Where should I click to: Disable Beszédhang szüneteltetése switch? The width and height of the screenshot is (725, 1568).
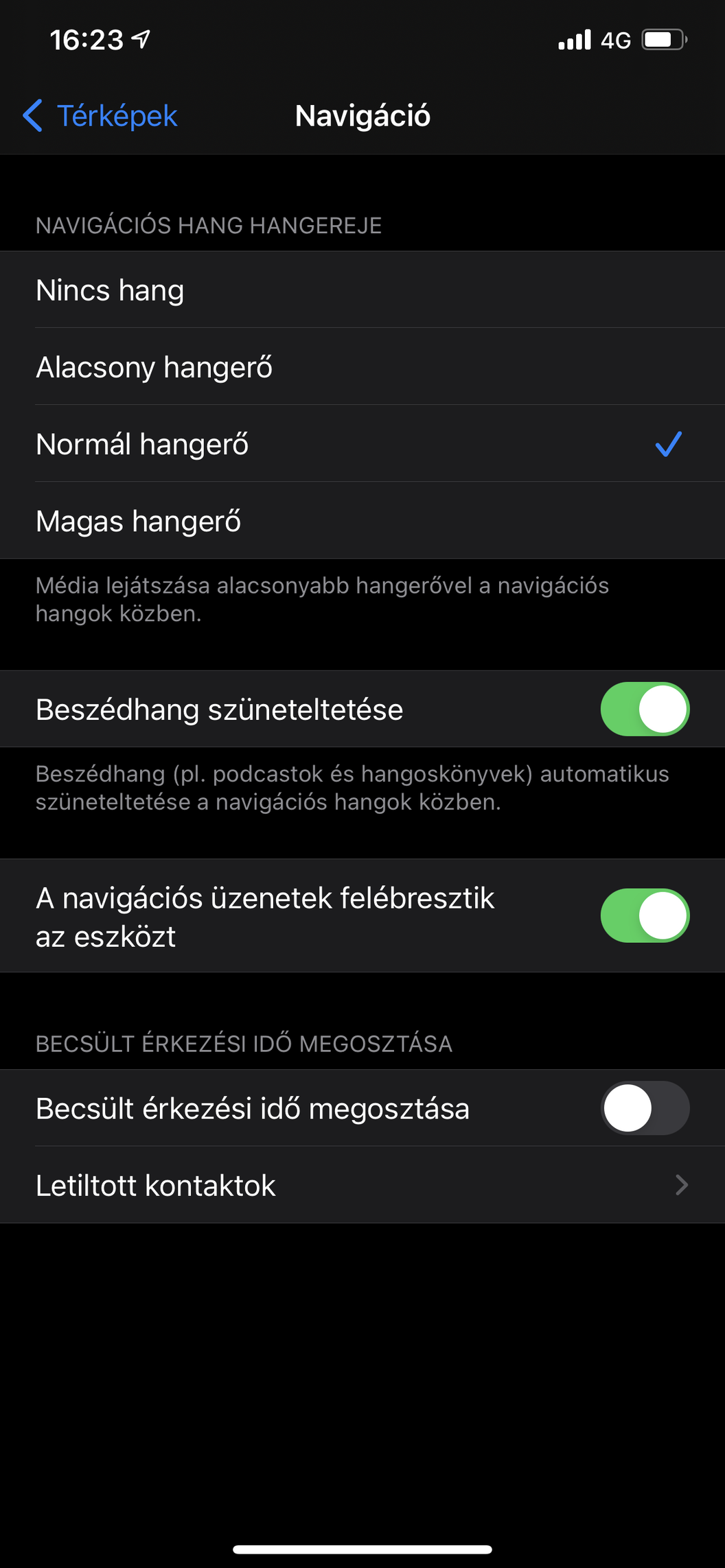[x=645, y=709]
